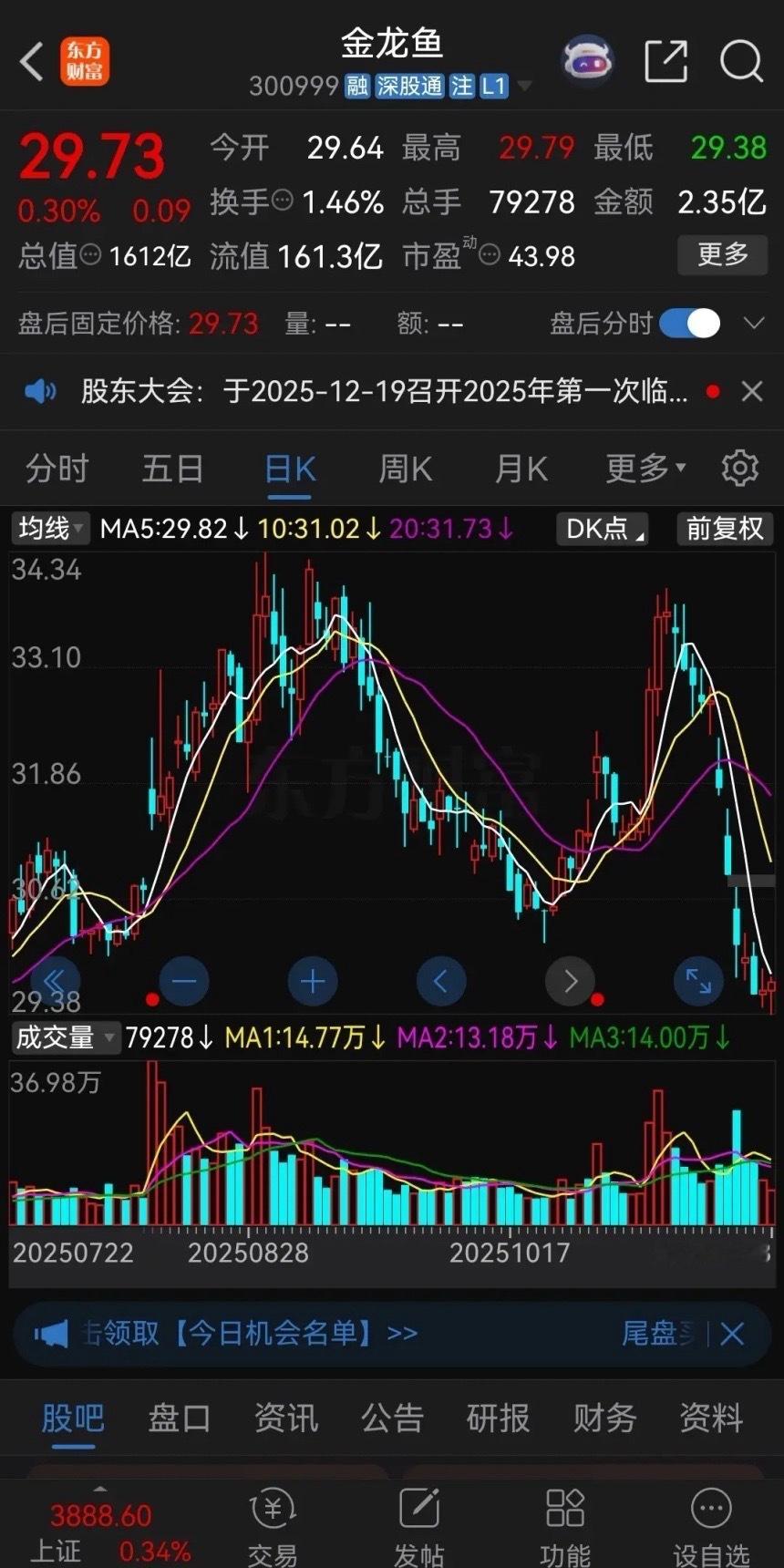Screen dimensions: 784x1568
Task: Open the AI assistant robot icon
Action: click(x=587, y=60)
